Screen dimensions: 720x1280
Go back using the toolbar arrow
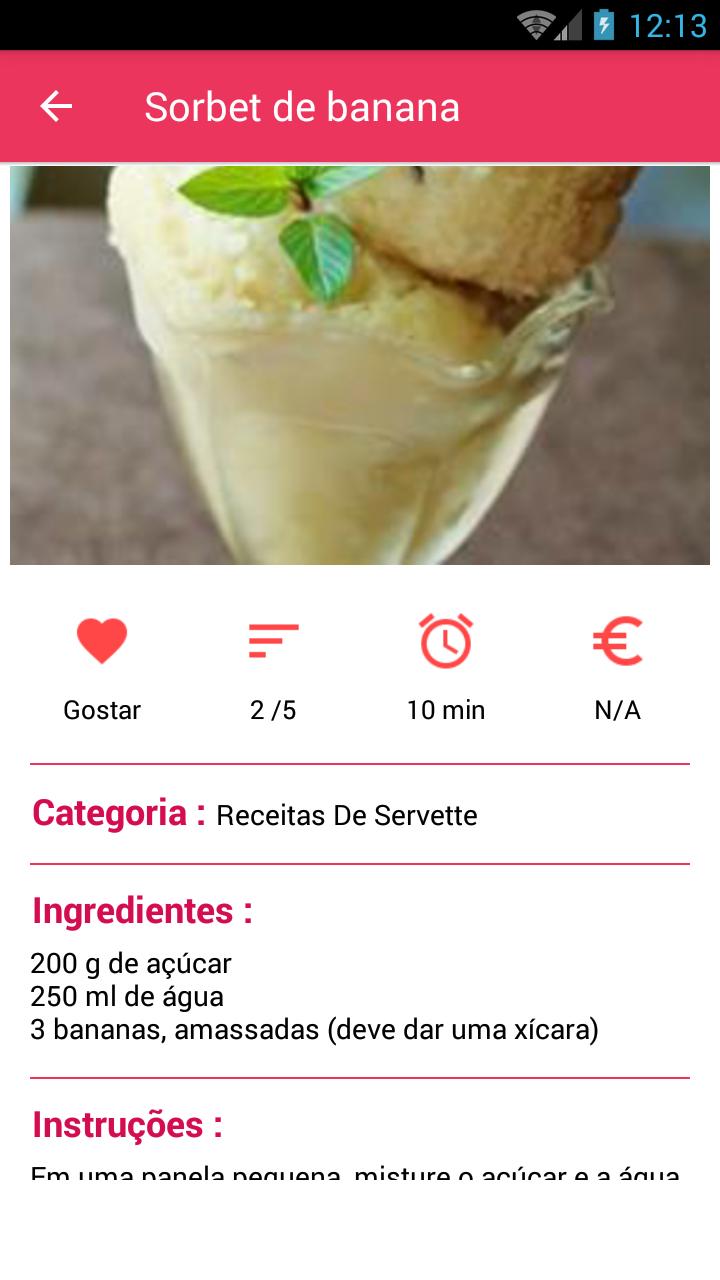coord(56,106)
